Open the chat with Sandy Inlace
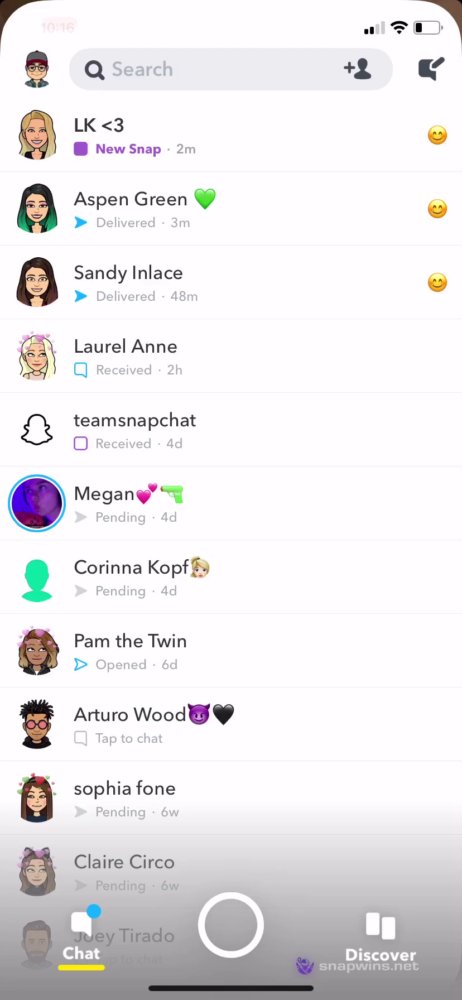Viewport: 462px width, 1000px height. pos(231,283)
